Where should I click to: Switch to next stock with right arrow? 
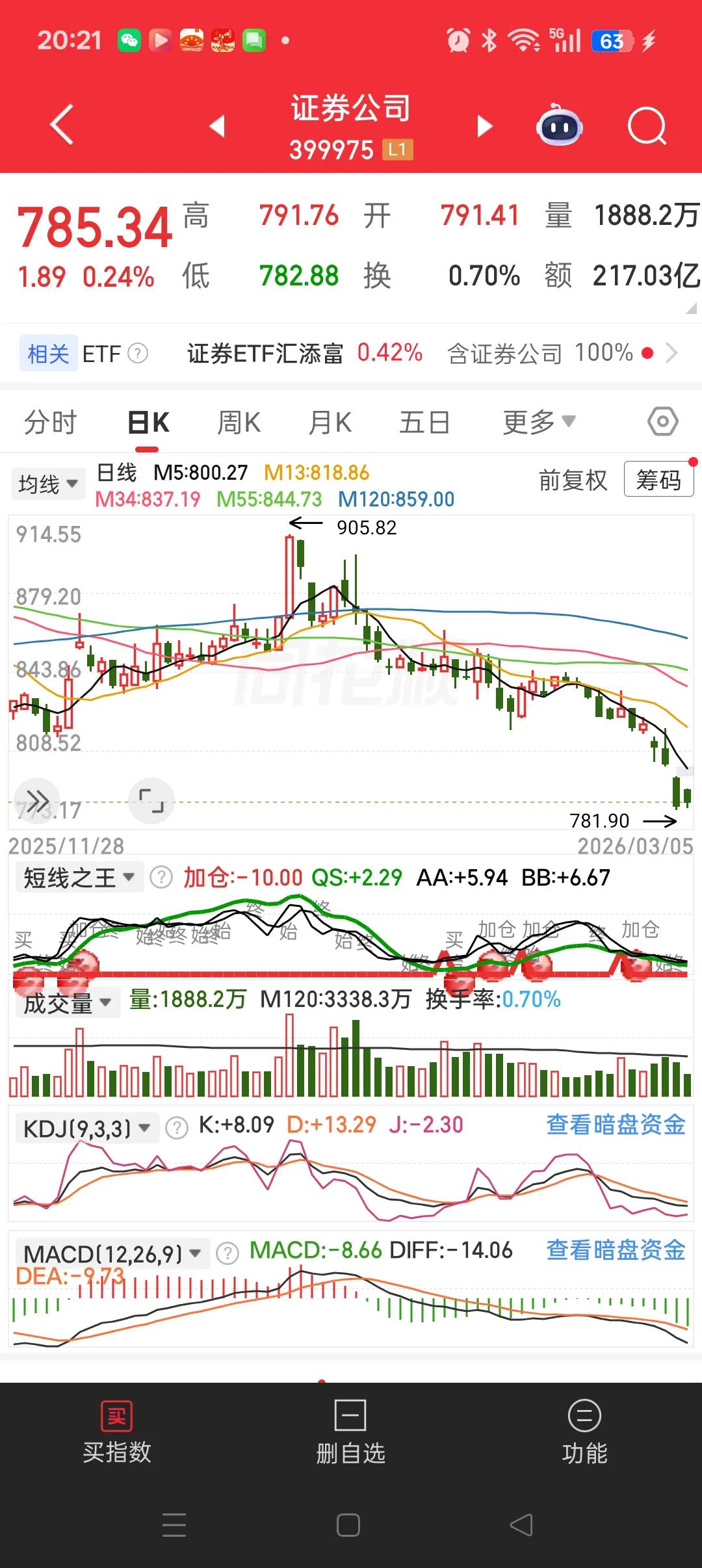tap(484, 125)
